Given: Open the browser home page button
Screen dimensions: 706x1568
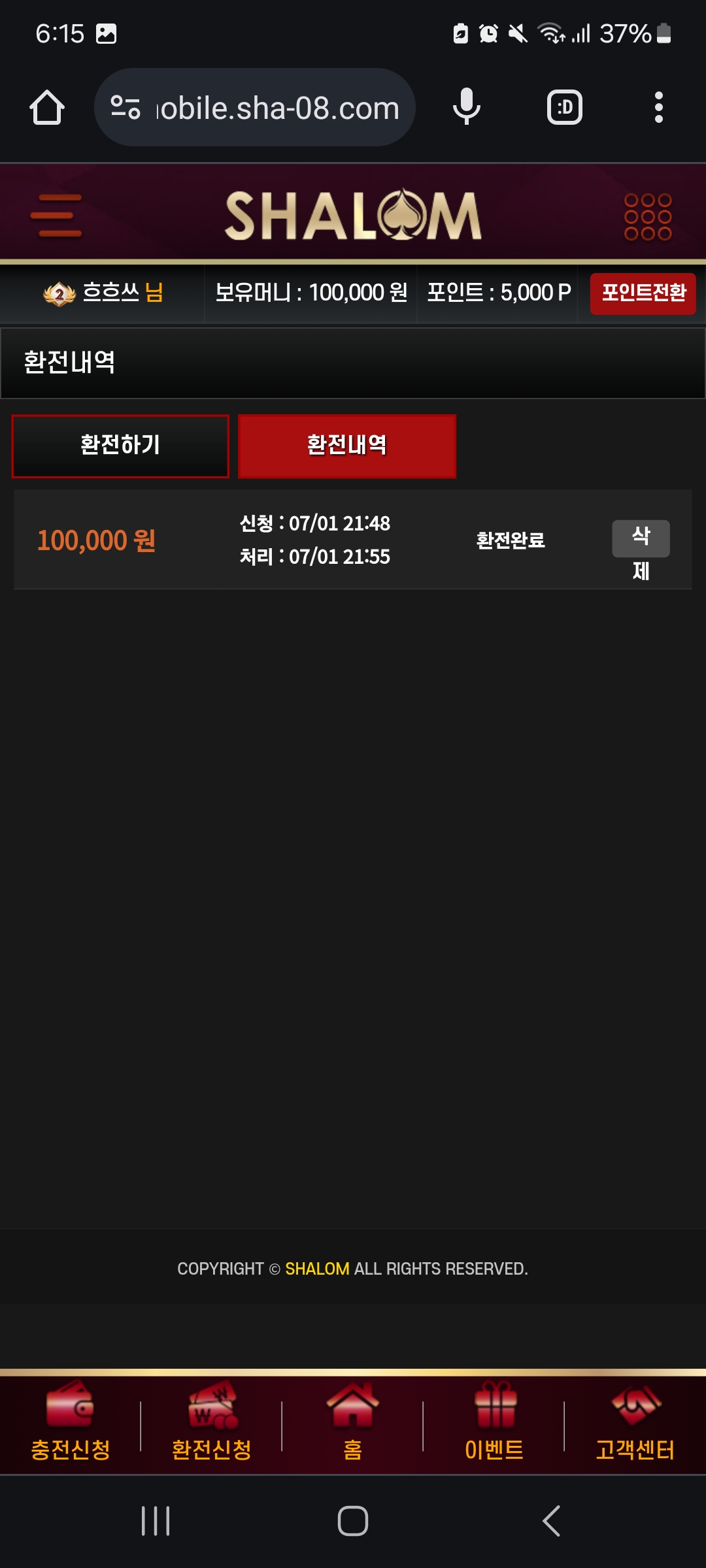Looking at the screenshot, I should (47, 108).
